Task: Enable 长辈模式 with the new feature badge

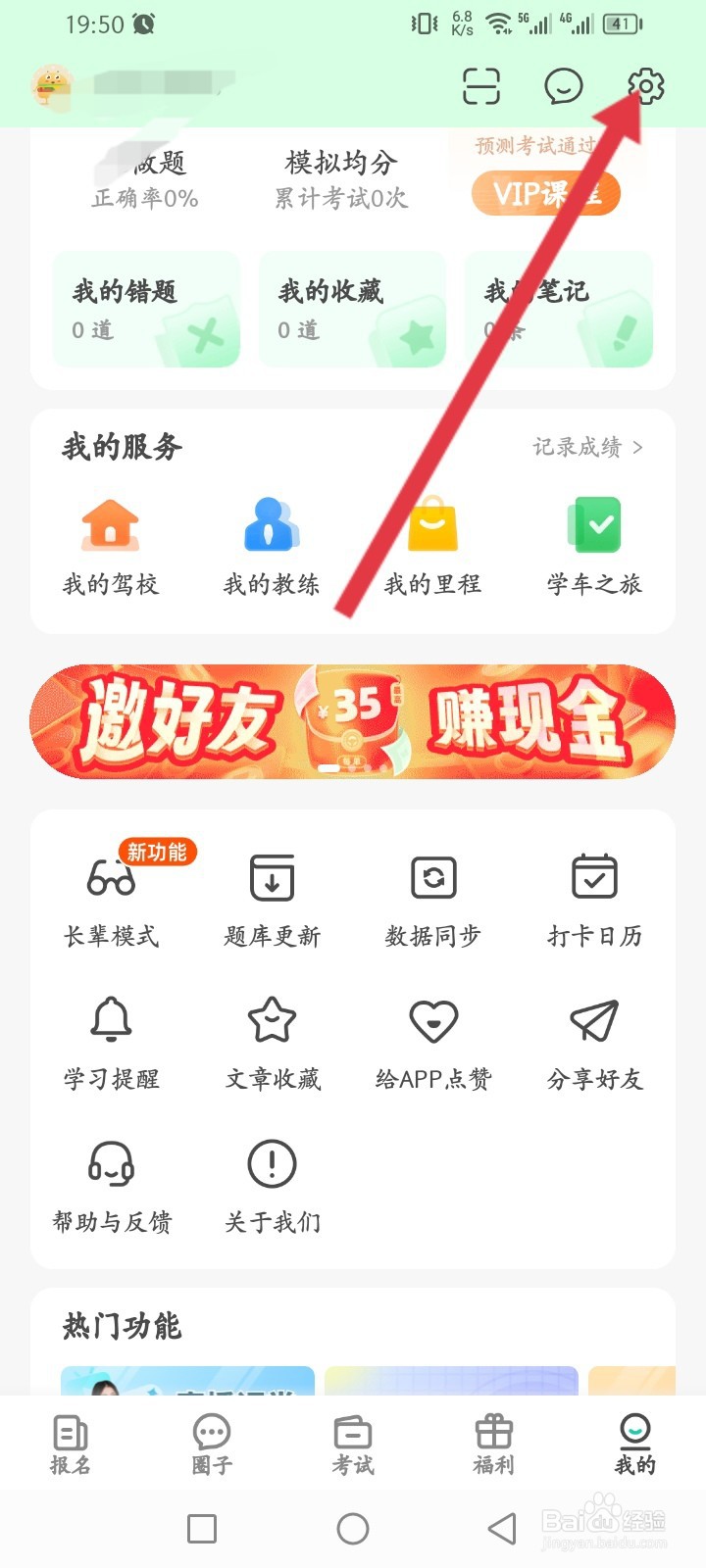Action: [x=110, y=882]
